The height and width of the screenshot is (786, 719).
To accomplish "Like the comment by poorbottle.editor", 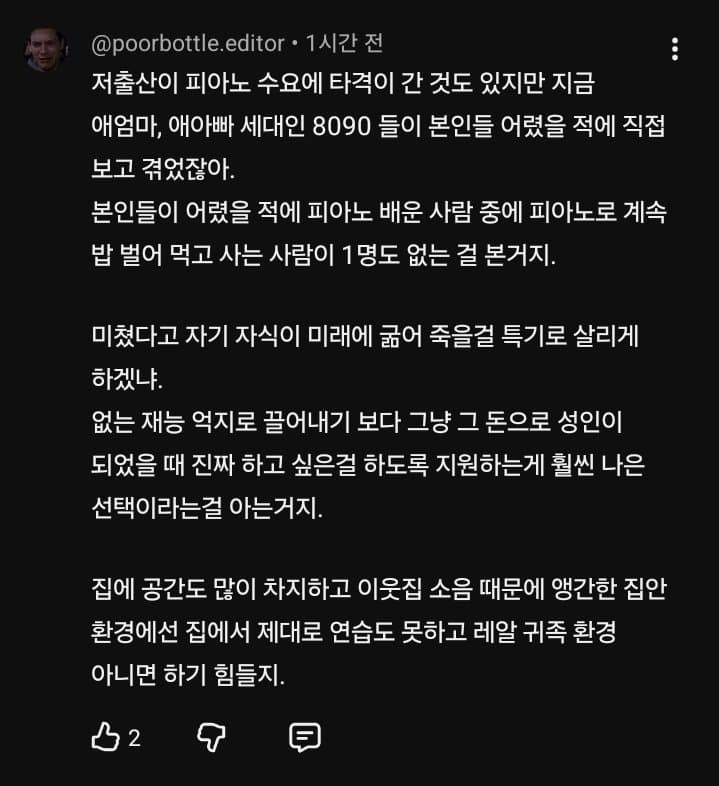I will pos(105,738).
